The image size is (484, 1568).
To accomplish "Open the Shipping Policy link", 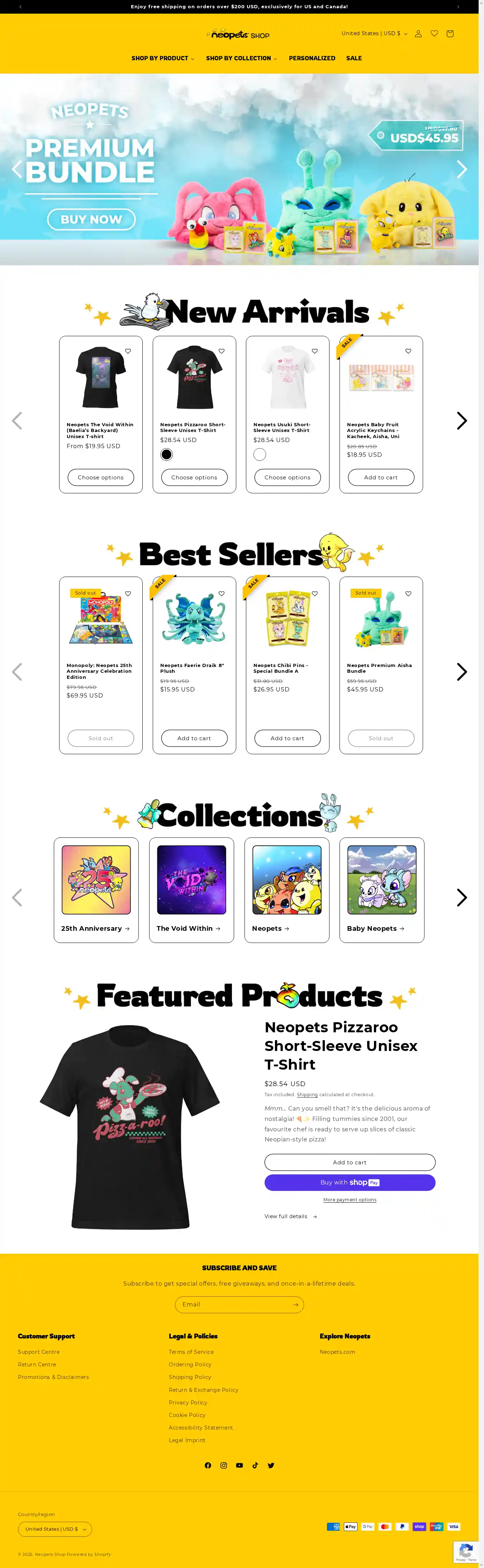I will point(190,1377).
